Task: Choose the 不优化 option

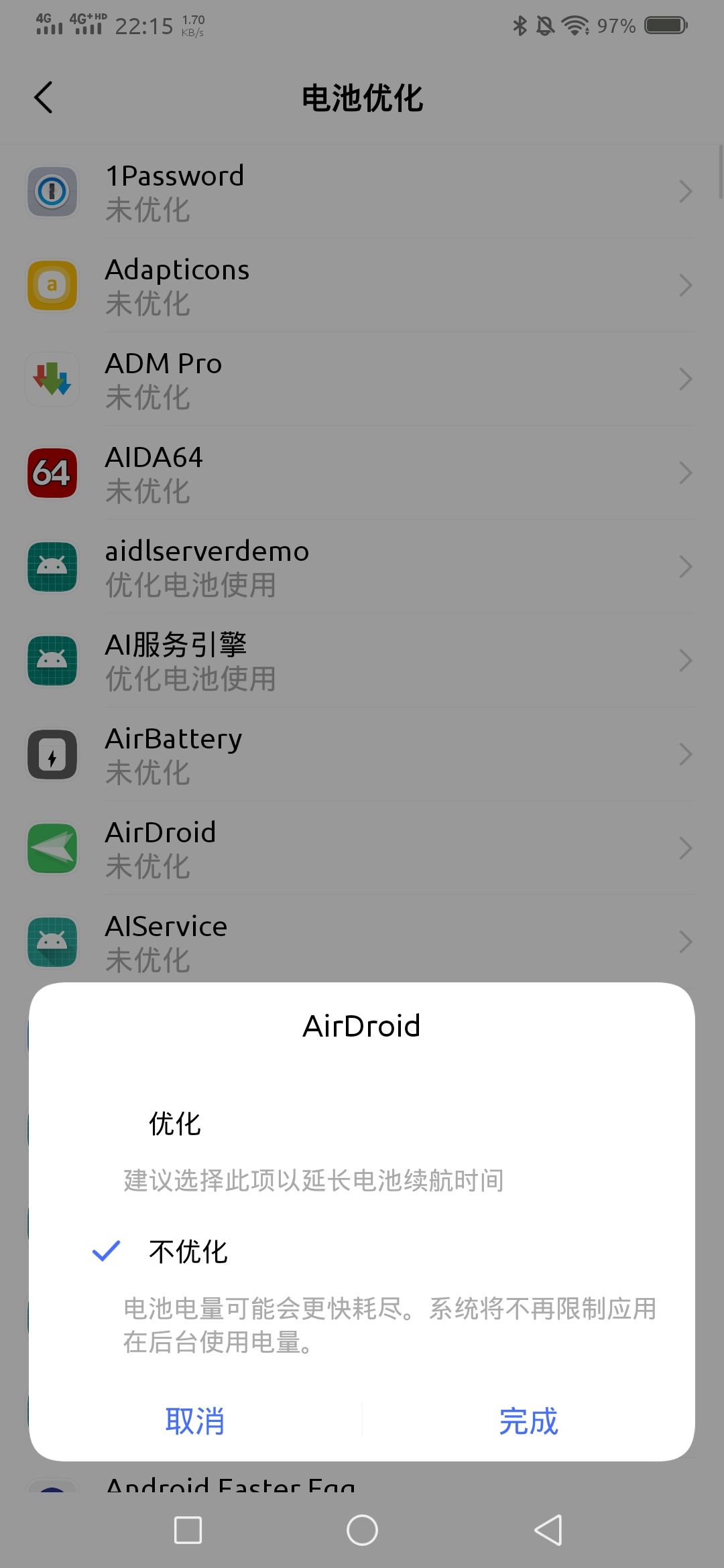Action: 188,1252
